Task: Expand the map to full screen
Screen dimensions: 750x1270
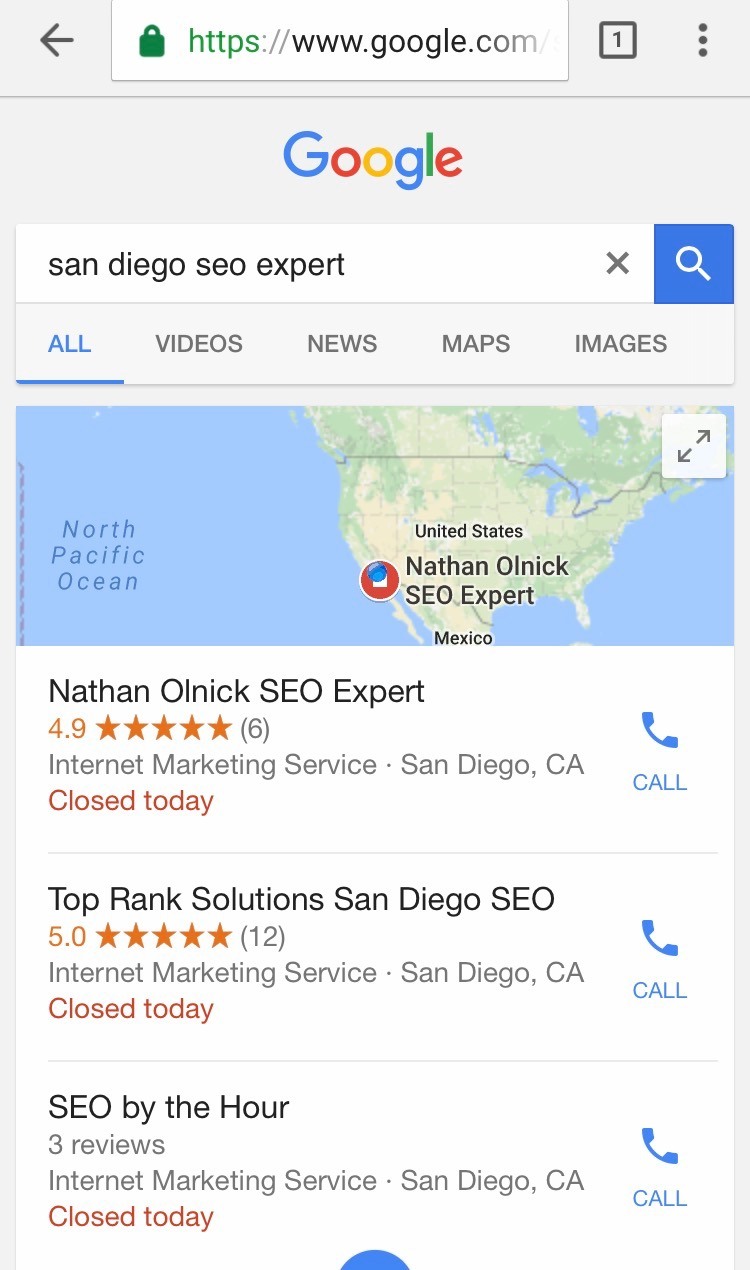Action: pos(694,446)
